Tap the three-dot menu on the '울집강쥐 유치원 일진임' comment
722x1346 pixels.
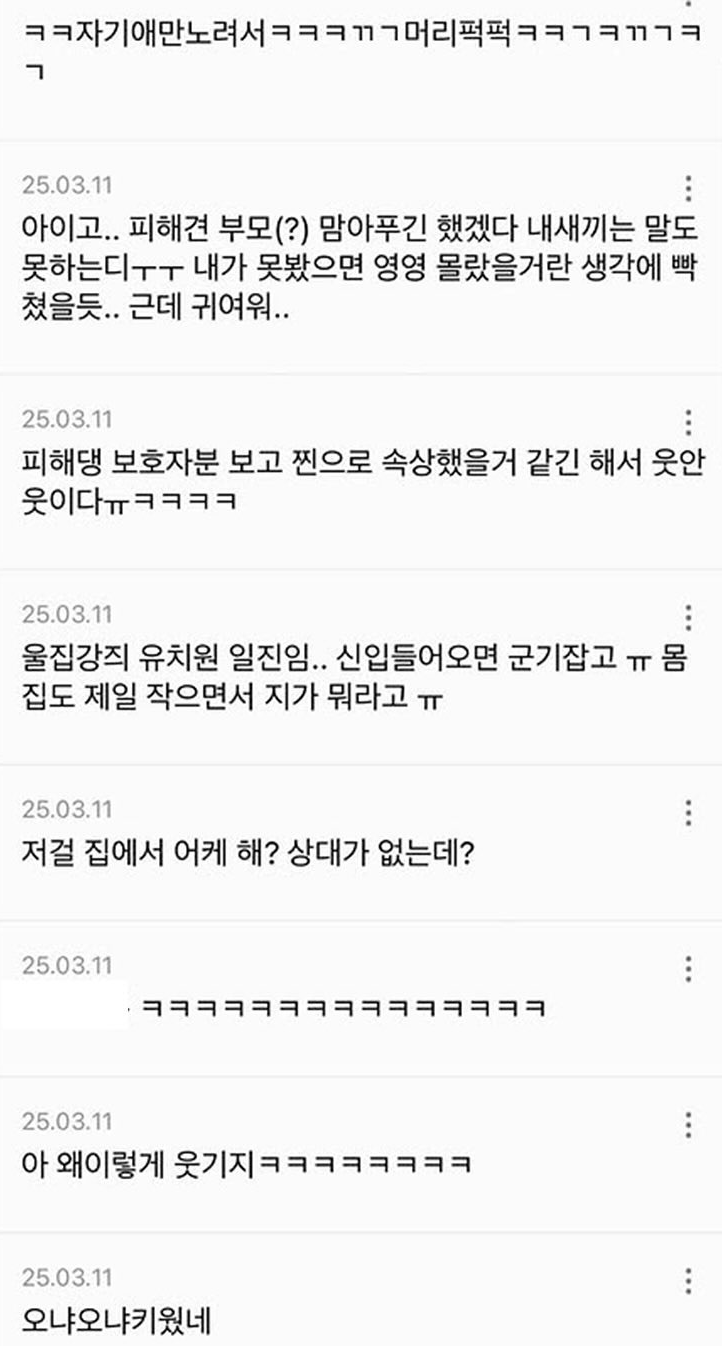688,616
